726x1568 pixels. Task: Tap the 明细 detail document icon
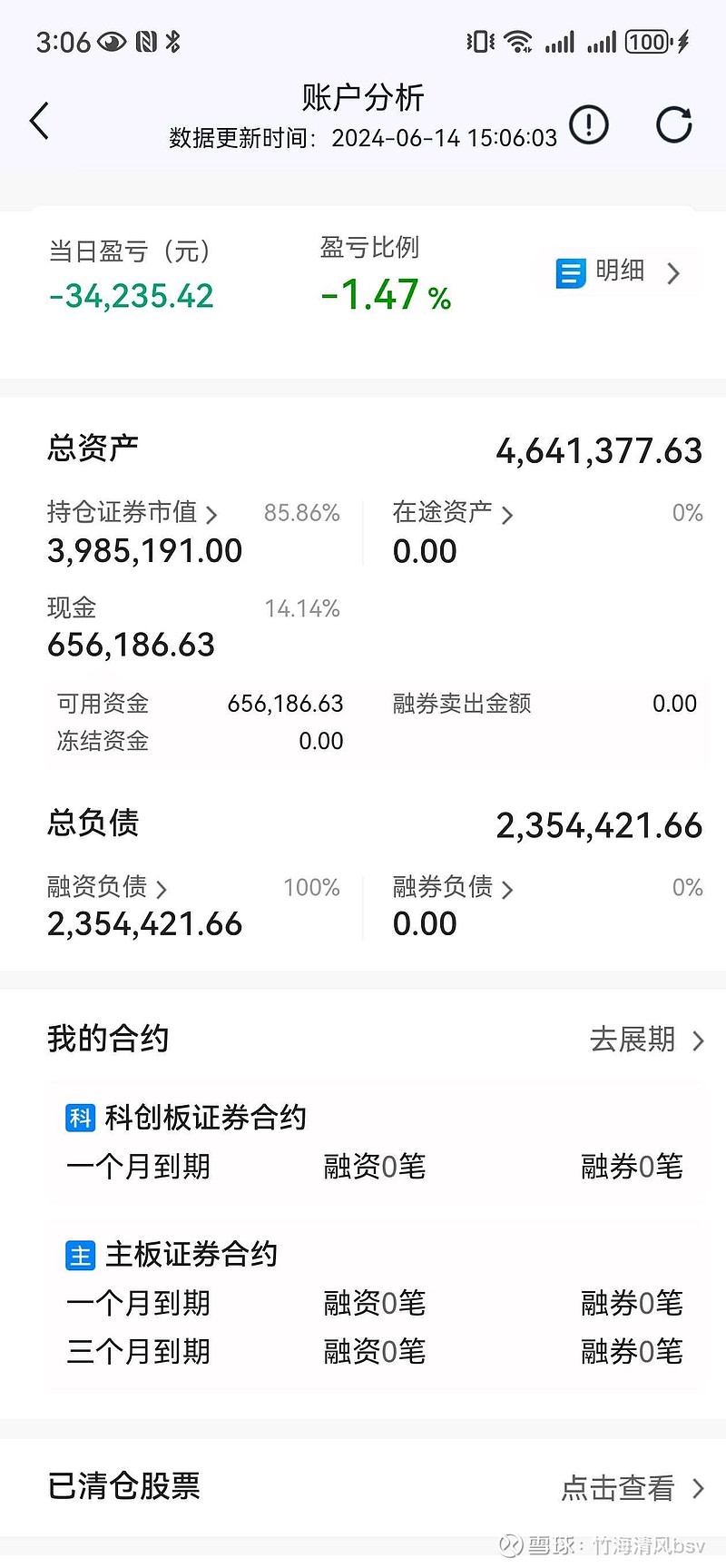click(572, 272)
